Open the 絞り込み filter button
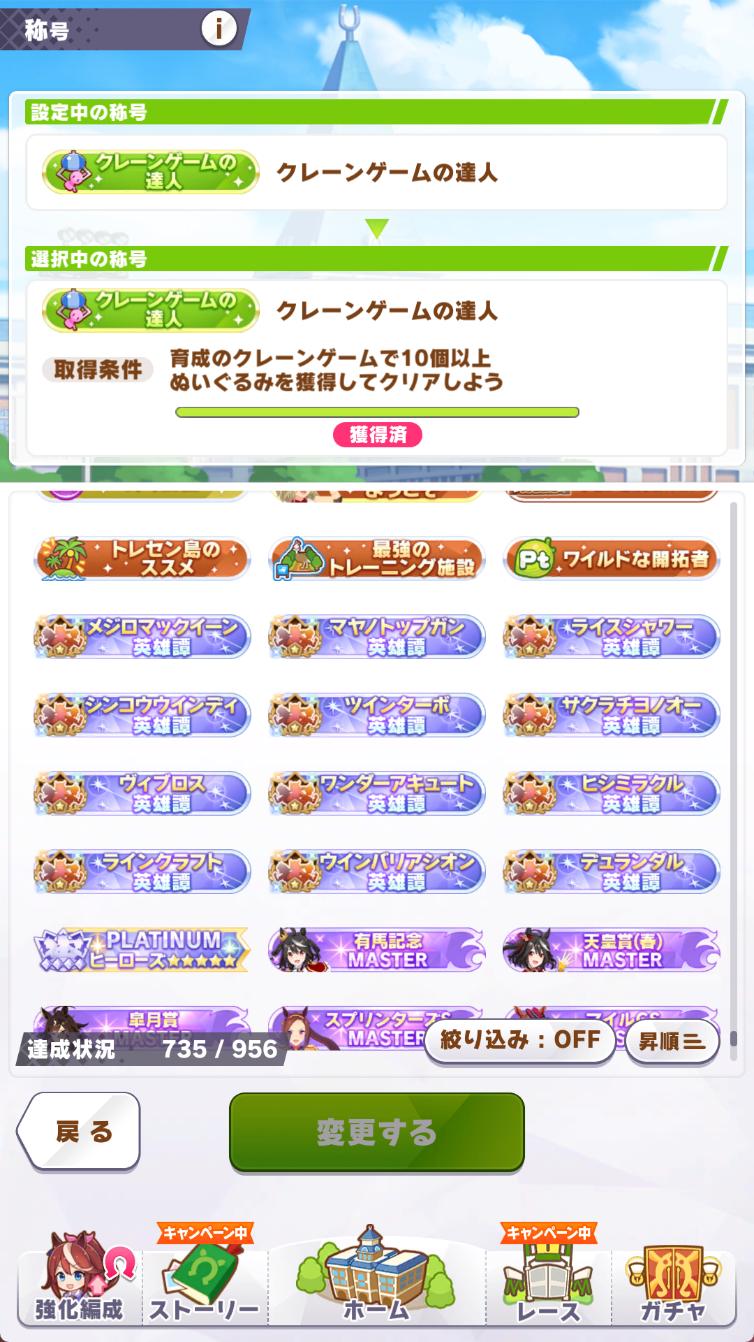Screen dimensions: 754x1342 [520, 1040]
